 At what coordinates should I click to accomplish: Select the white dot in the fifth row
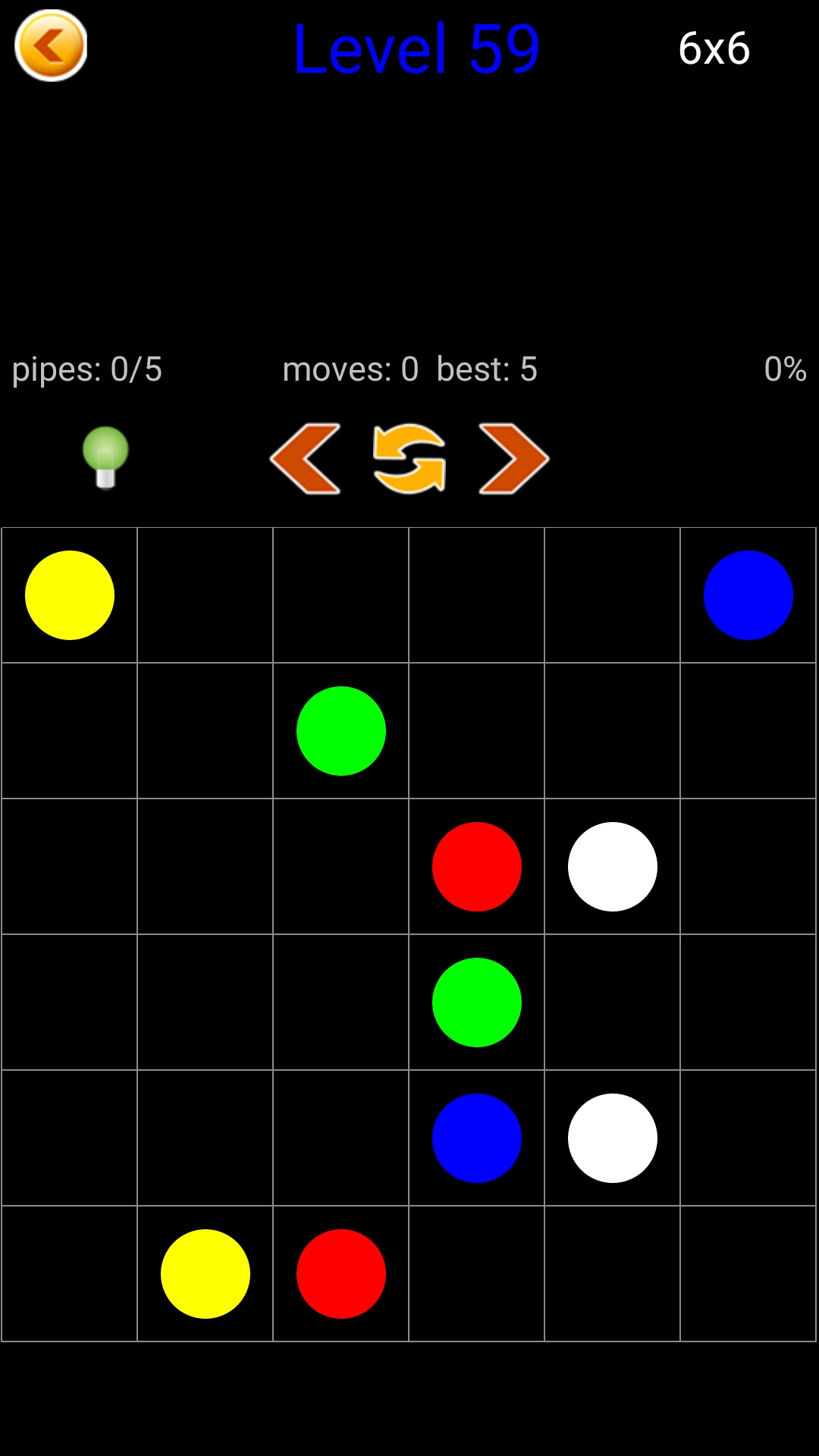(613, 1138)
